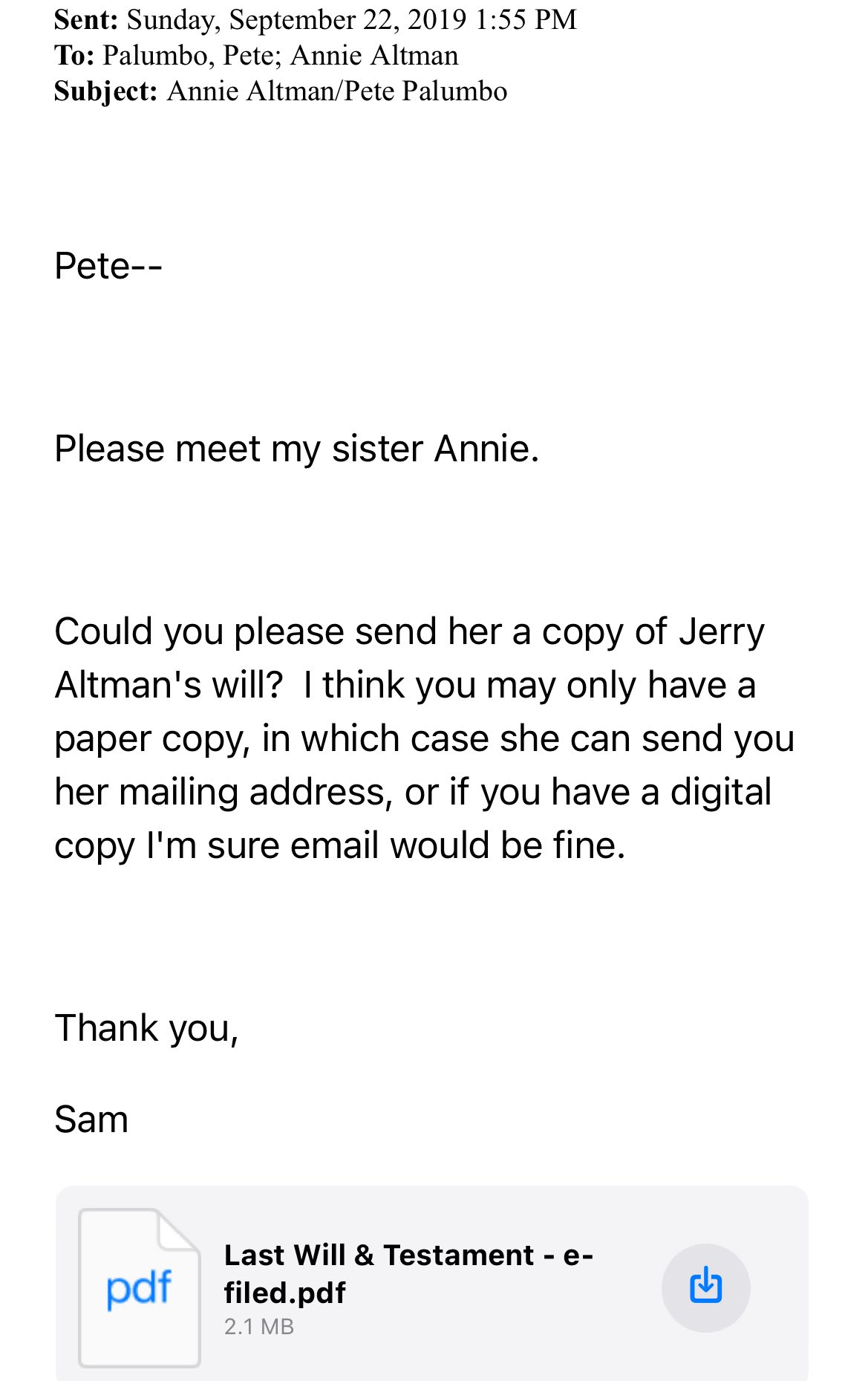Viewport: 868px width, 1381px height.
Task: Download the Last Will & Testament attachment
Action: (x=705, y=1287)
